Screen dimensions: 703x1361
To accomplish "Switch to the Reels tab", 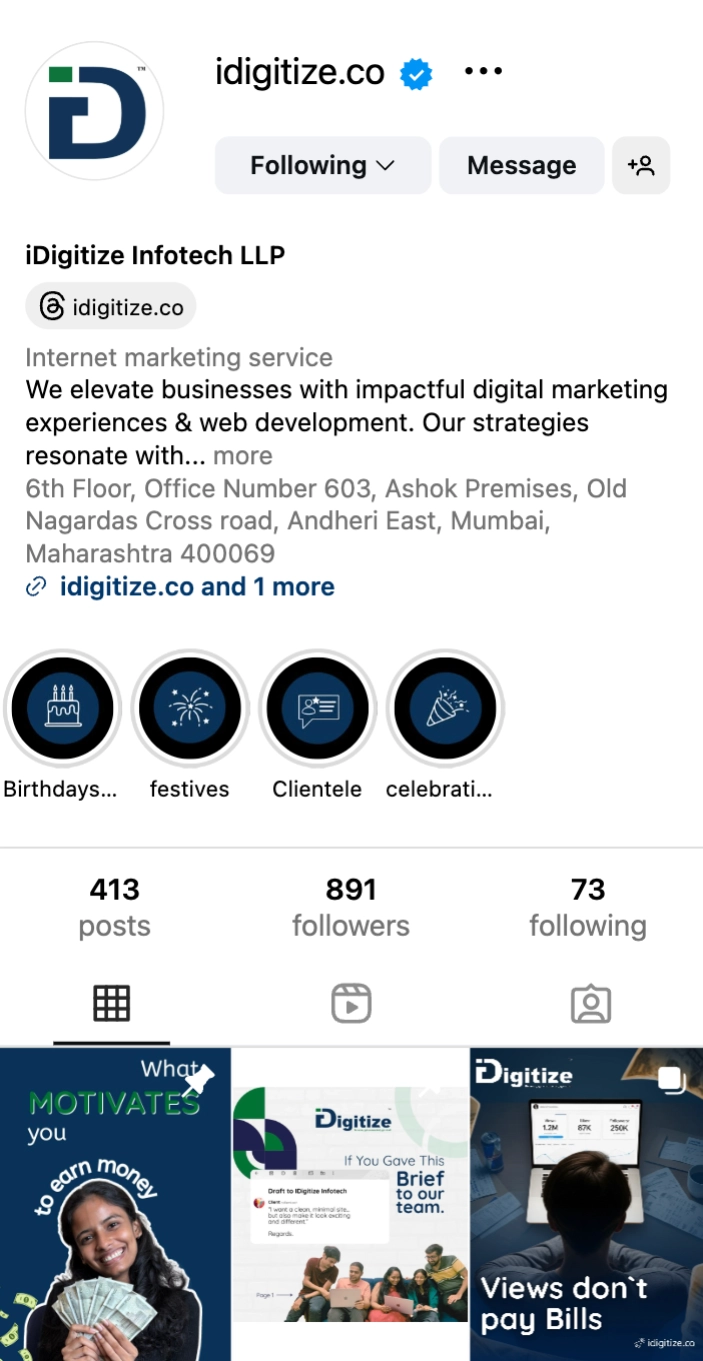I will (x=351, y=1003).
